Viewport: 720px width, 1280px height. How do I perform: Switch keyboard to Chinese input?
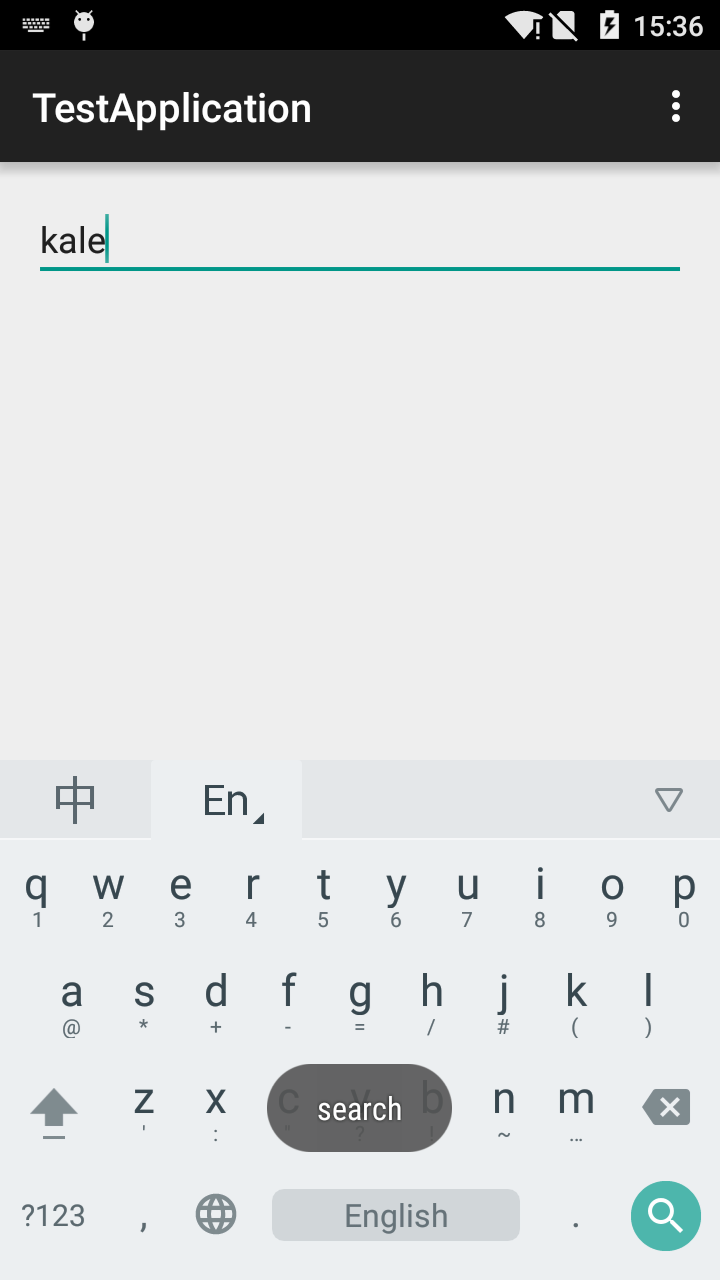tap(75, 800)
